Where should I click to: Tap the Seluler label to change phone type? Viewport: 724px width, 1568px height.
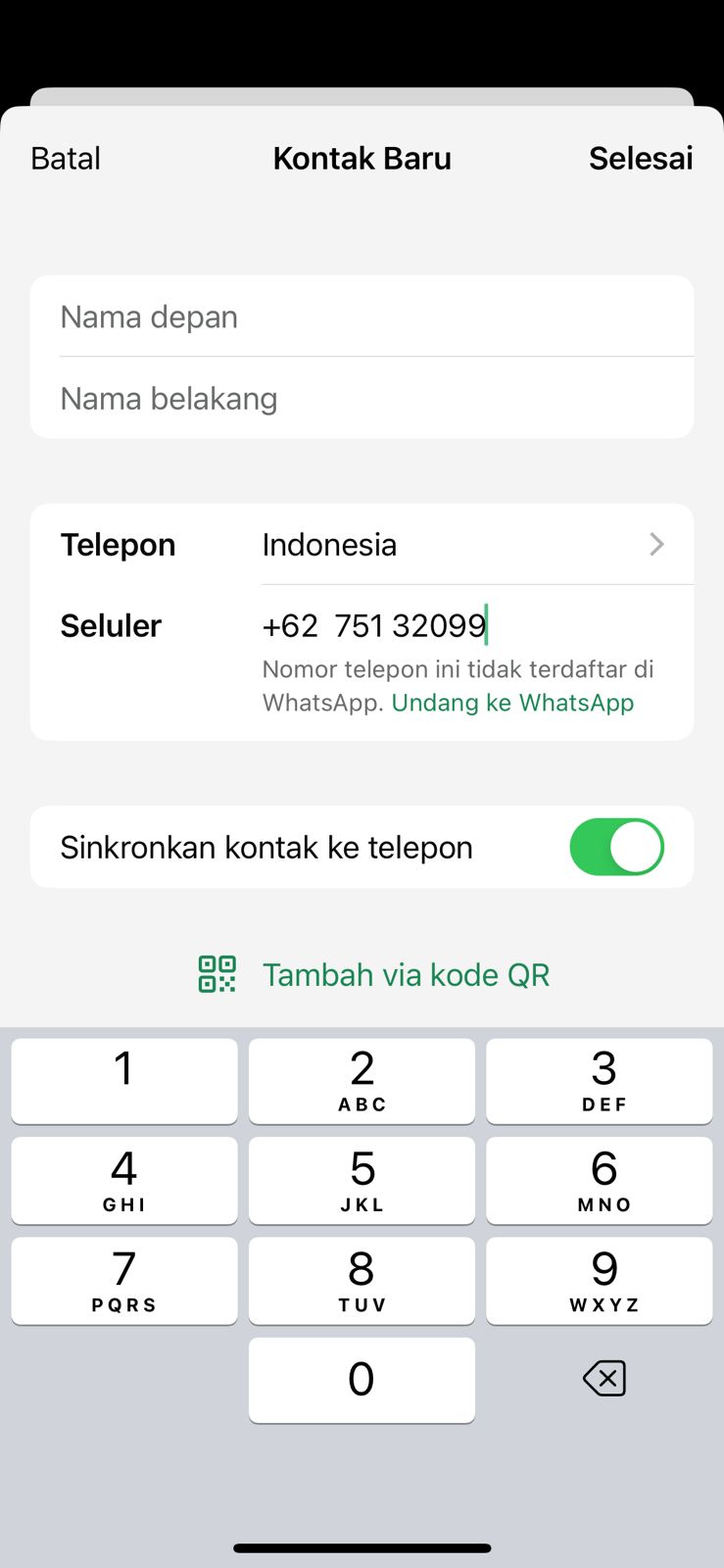click(111, 625)
